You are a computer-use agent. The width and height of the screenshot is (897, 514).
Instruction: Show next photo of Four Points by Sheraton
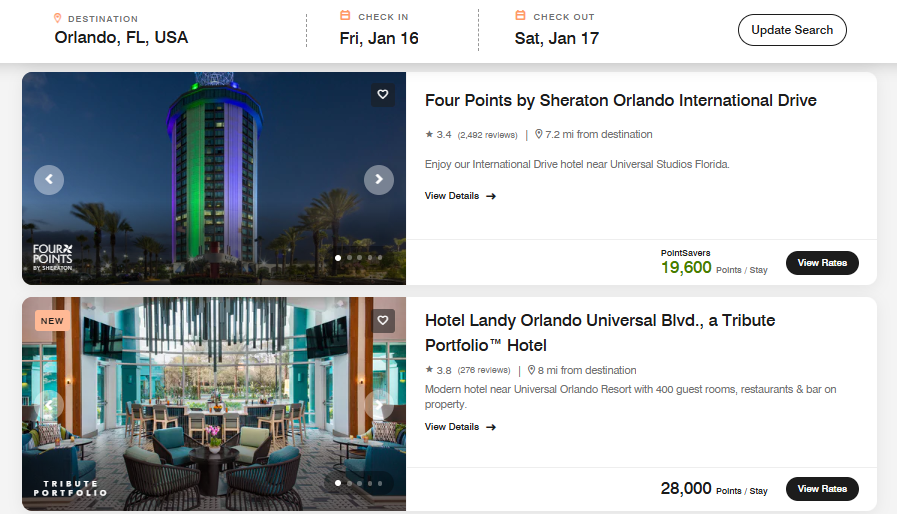(x=378, y=179)
